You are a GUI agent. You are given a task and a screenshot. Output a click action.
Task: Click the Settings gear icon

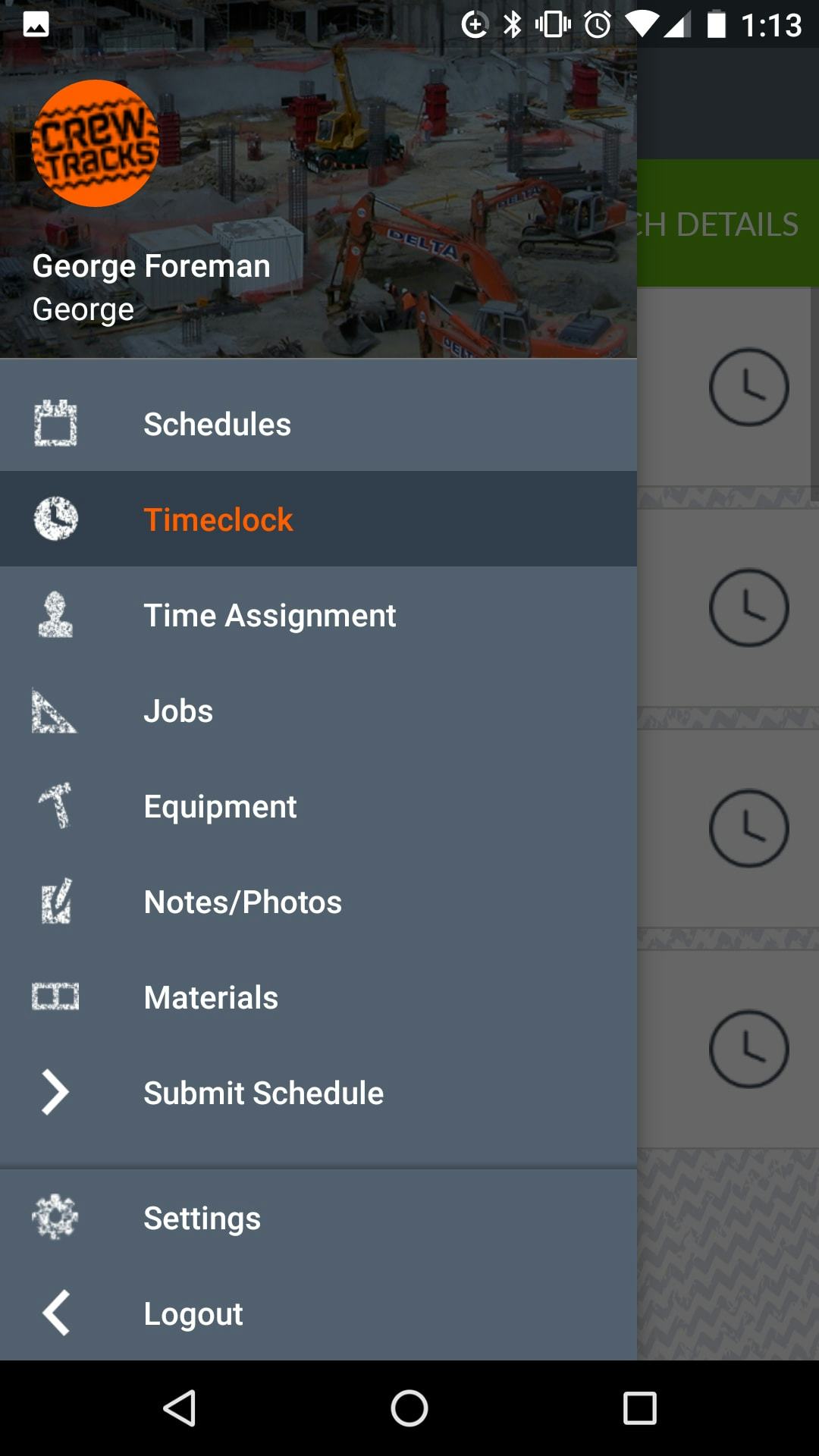(x=55, y=1217)
